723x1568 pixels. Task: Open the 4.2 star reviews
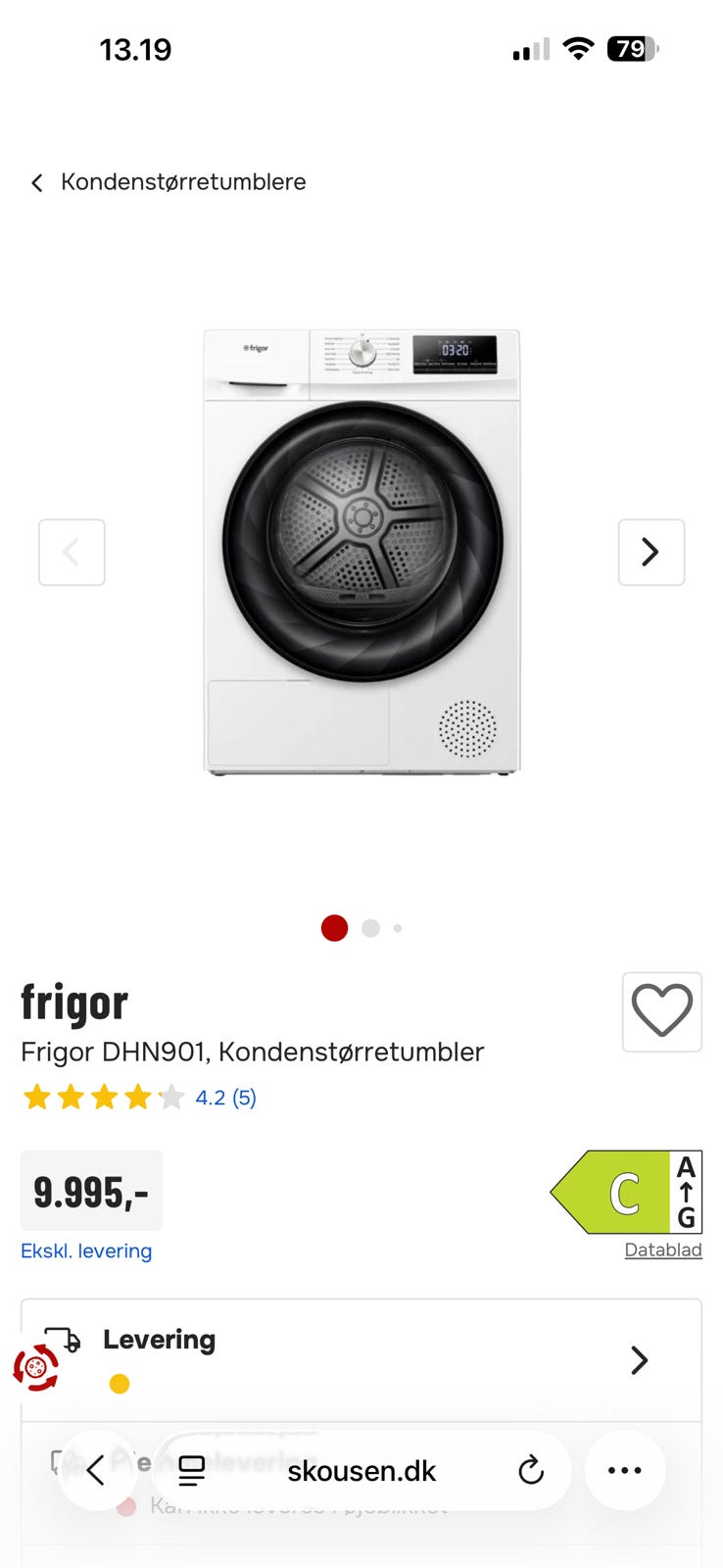click(x=224, y=1098)
